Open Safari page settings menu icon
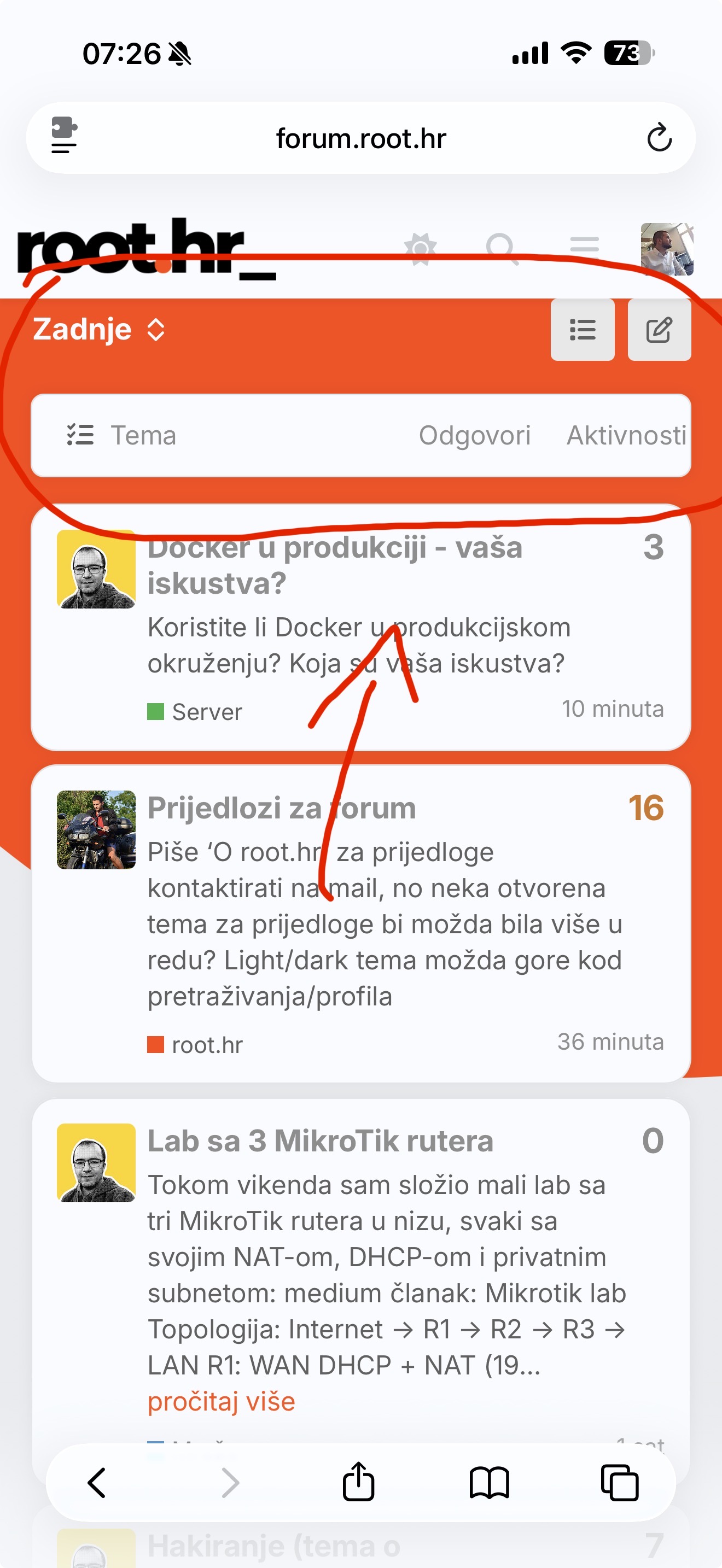 (x=64, y=135)
